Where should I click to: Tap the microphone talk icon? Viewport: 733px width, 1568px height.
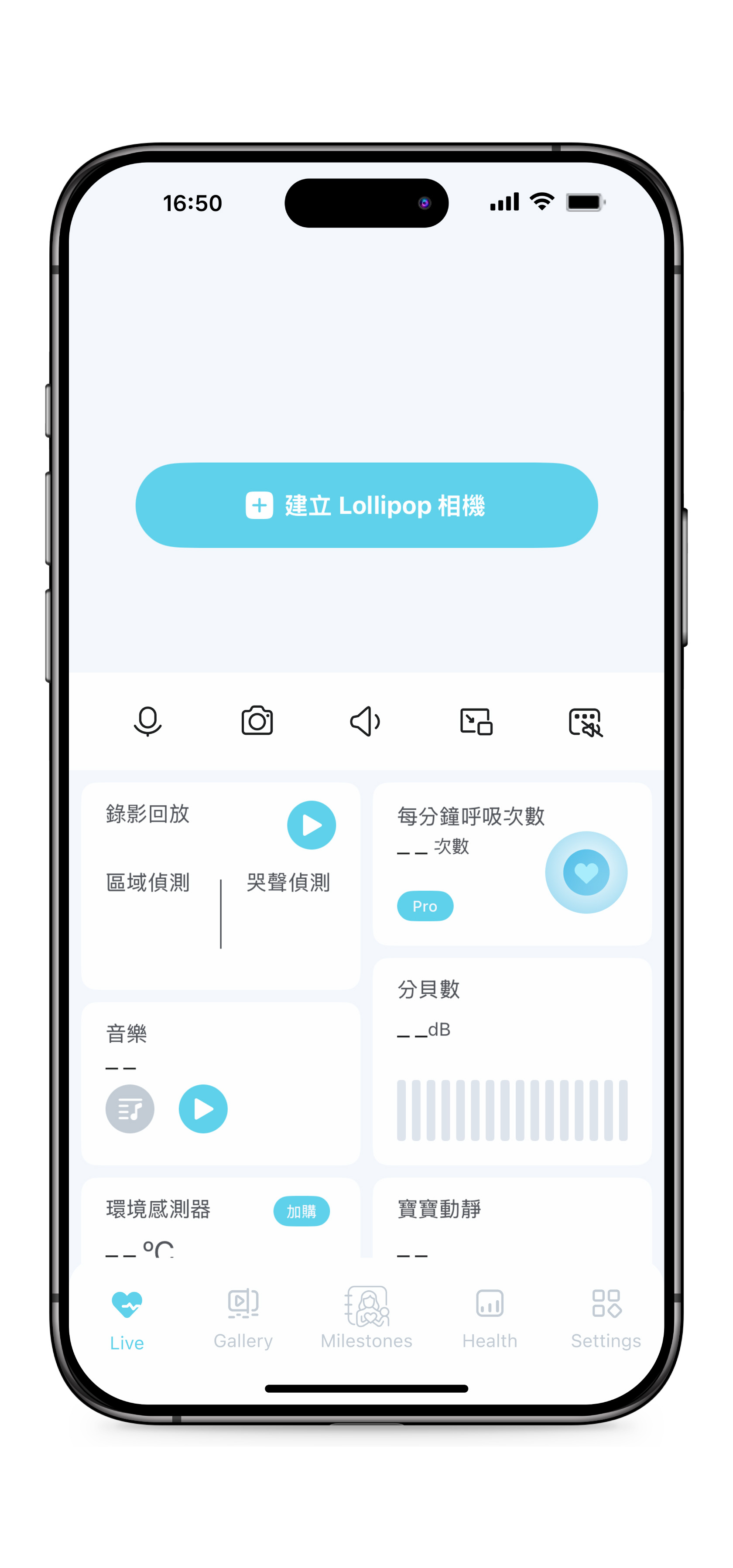147,721
